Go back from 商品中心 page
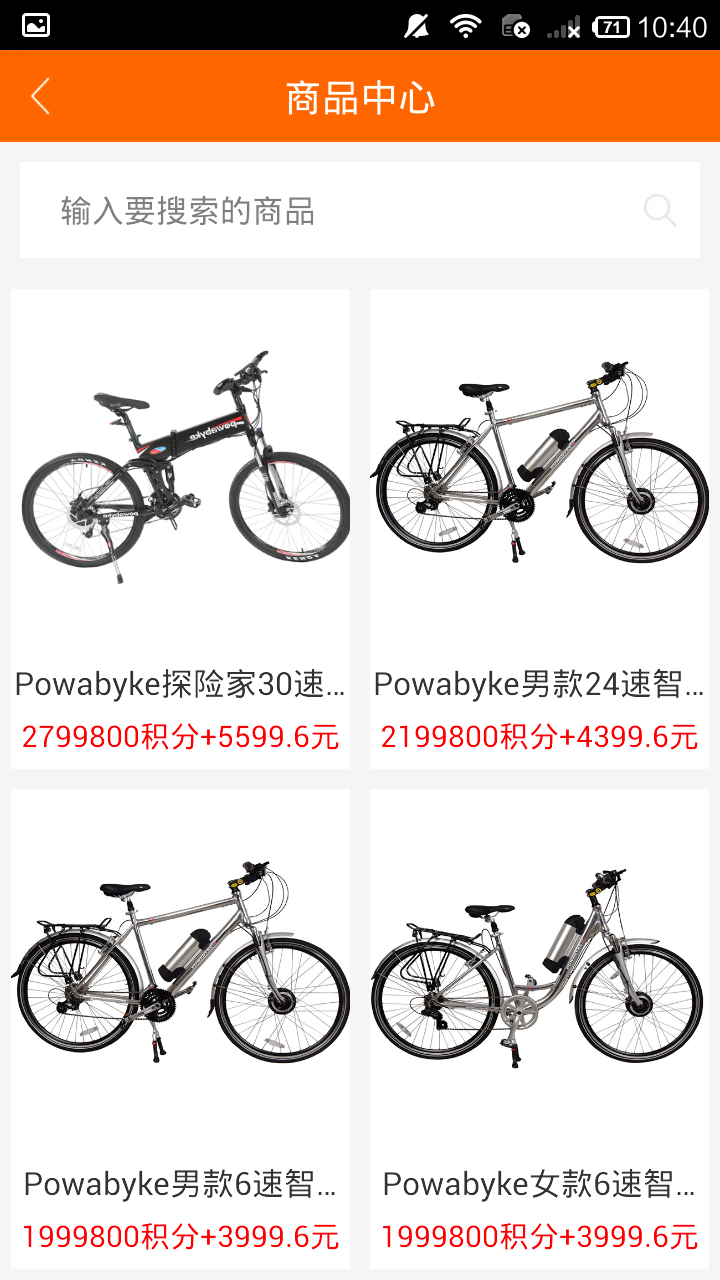 (x=40, y=97)
